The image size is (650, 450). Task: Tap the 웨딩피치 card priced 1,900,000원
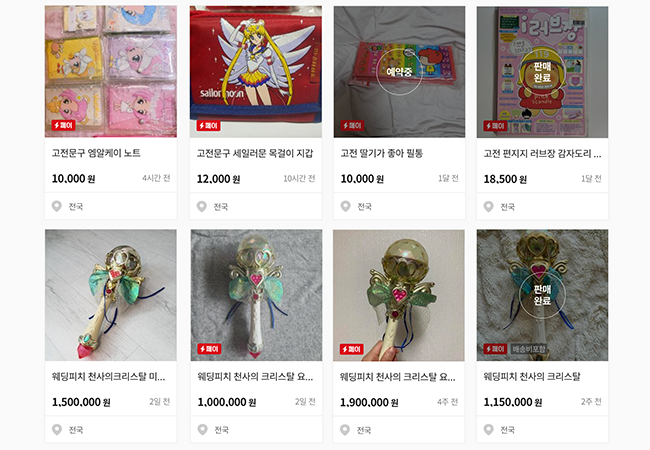(x=399, y=295)
